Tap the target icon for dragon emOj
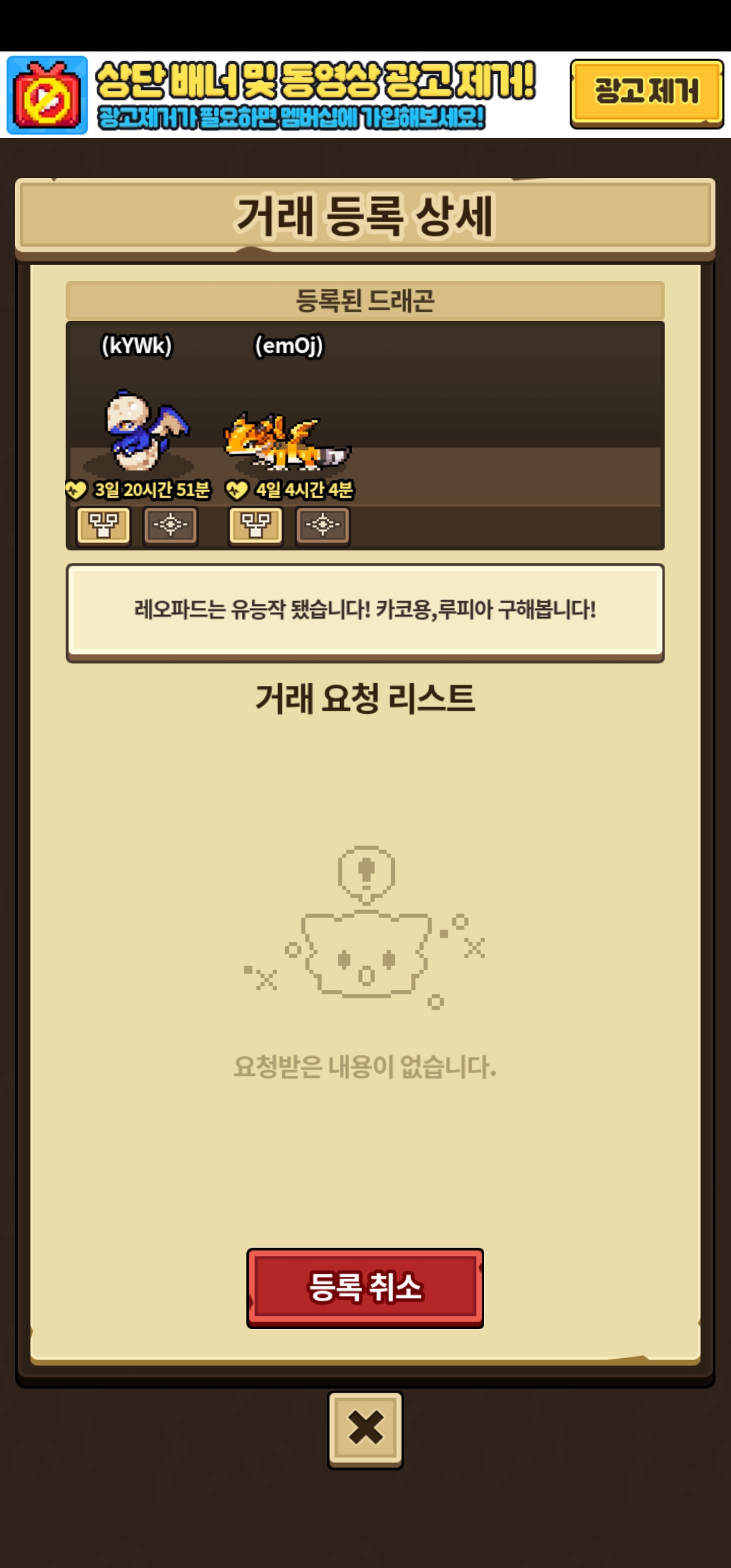The width and height of the screenshot is (731, 1568). (323, 525)
